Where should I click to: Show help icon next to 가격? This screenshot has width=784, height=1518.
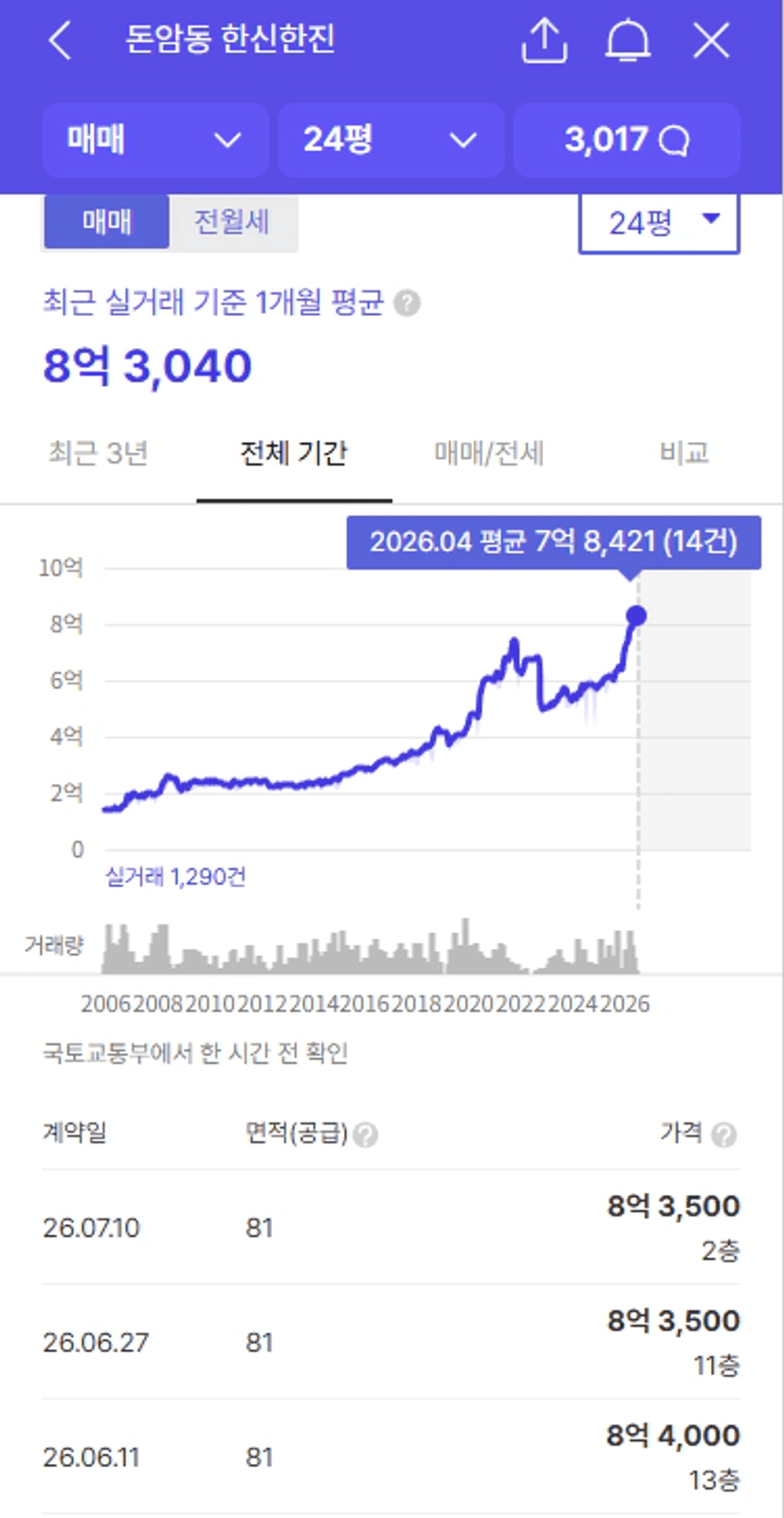click(724, 1135)
